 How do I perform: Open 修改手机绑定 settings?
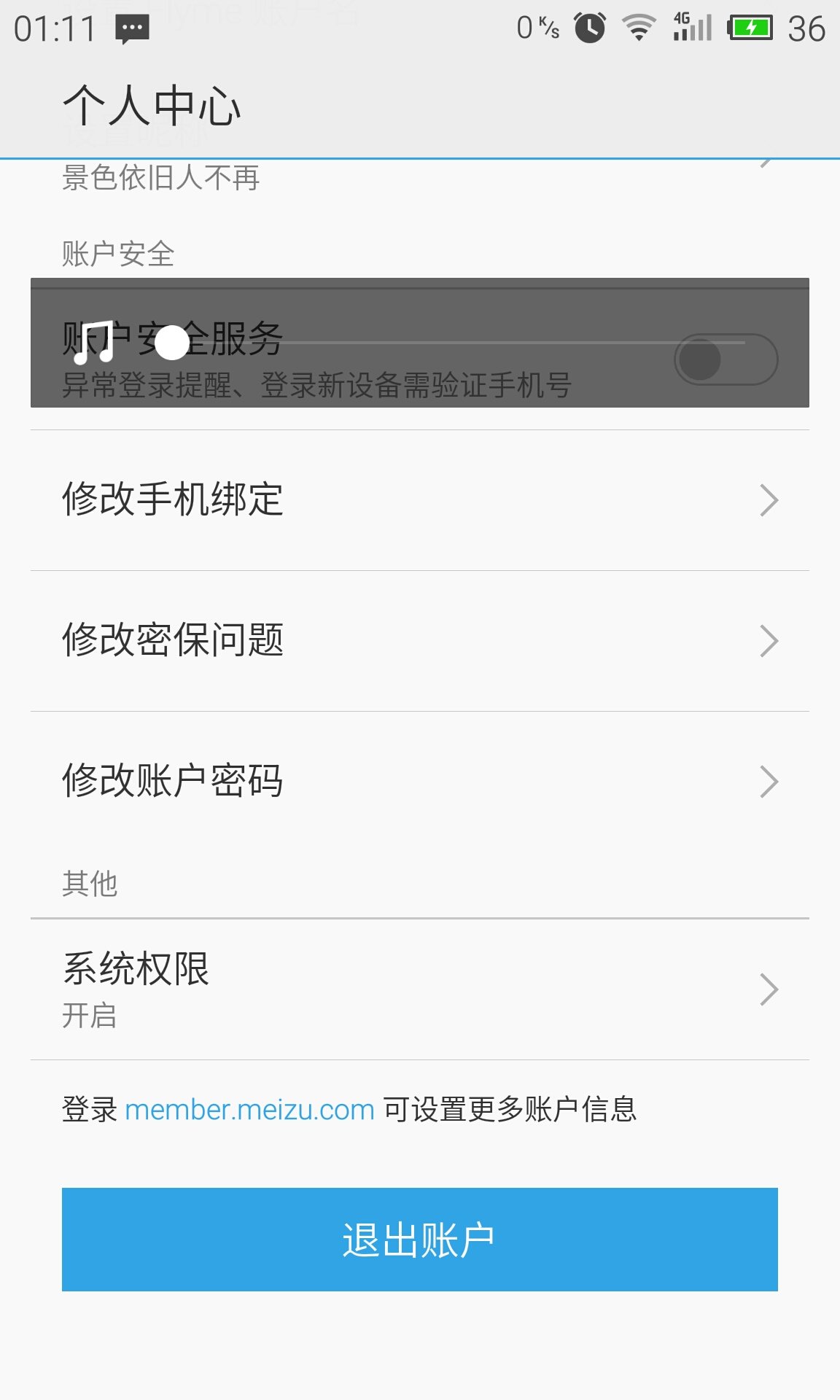tap(419, 500)
